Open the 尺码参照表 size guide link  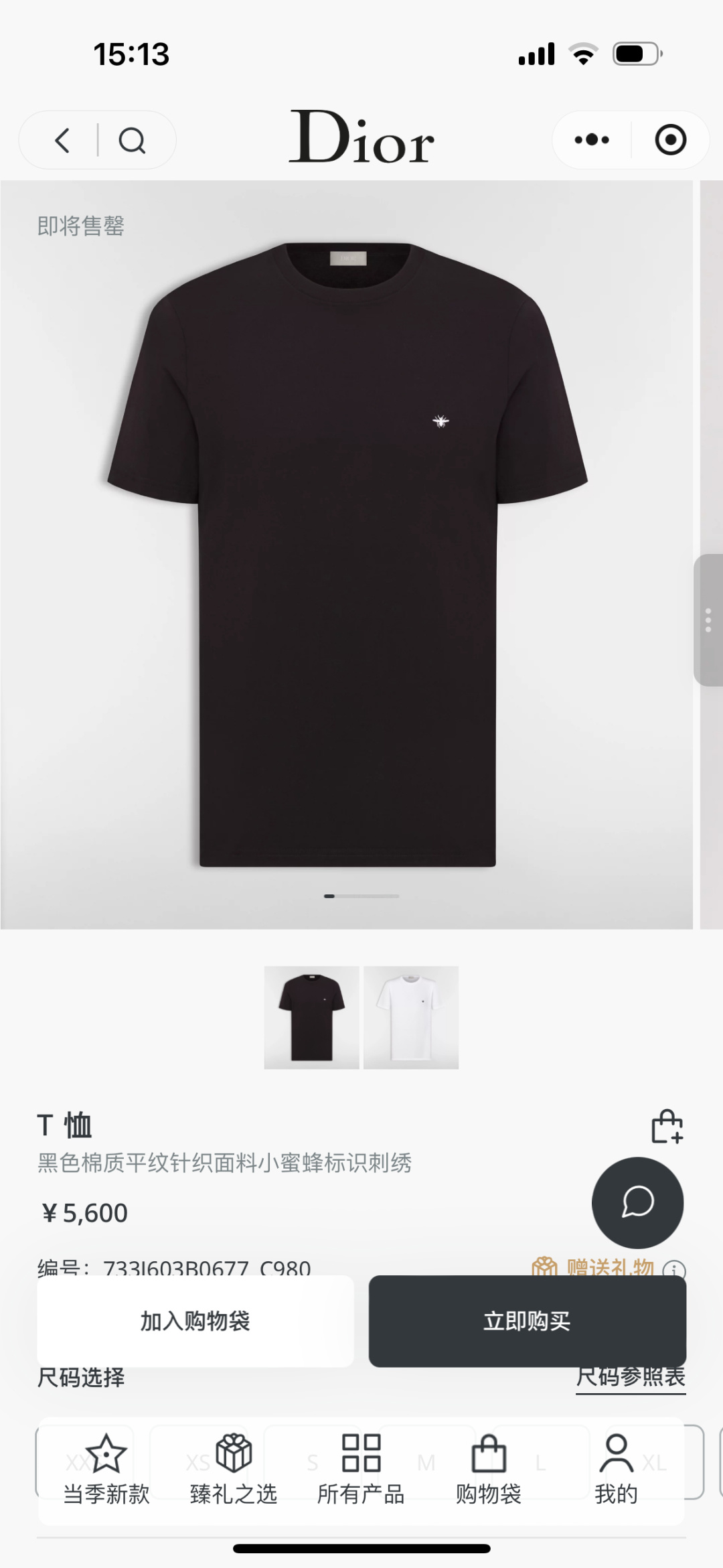pos(631,1377)
